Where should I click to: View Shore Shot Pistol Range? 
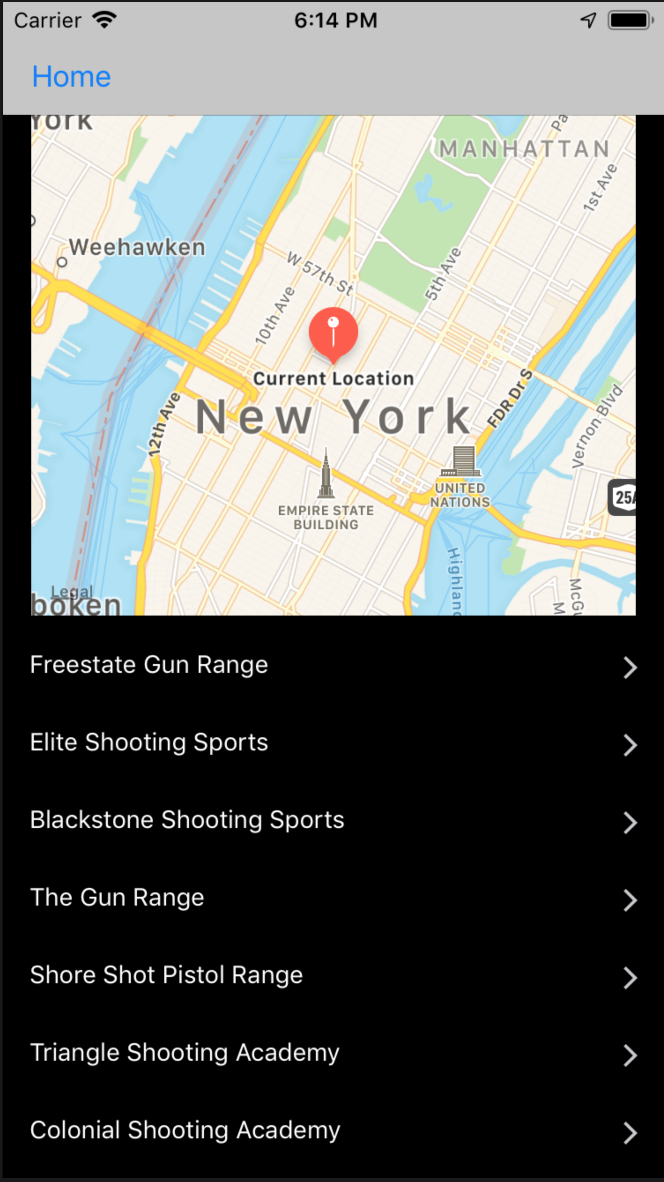tap(332, 976)
